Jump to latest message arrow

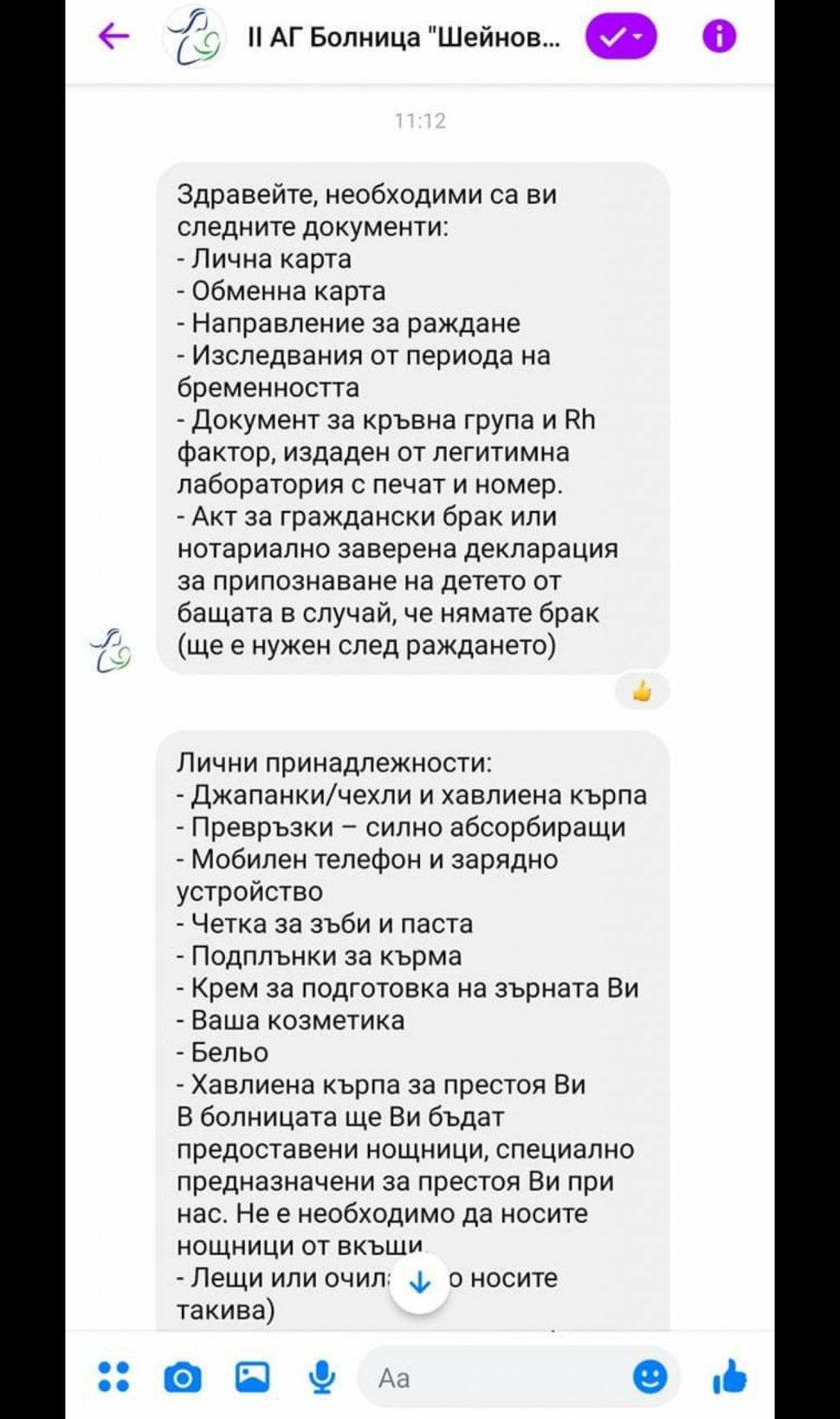[x=420, y=1283]
